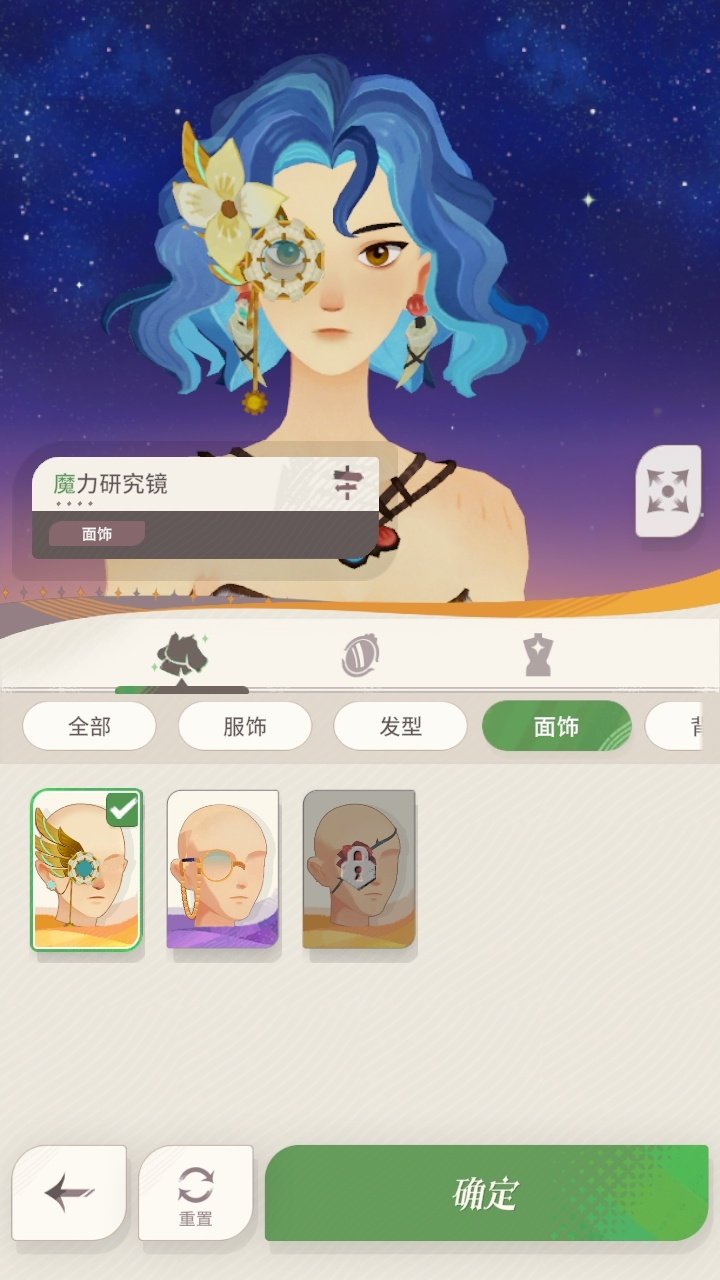Image resolution: width=720 pixels, height=1280 pixels.
Task: Click the green checkmark on the equipped accessory
Action: click(x=120, y=811)
